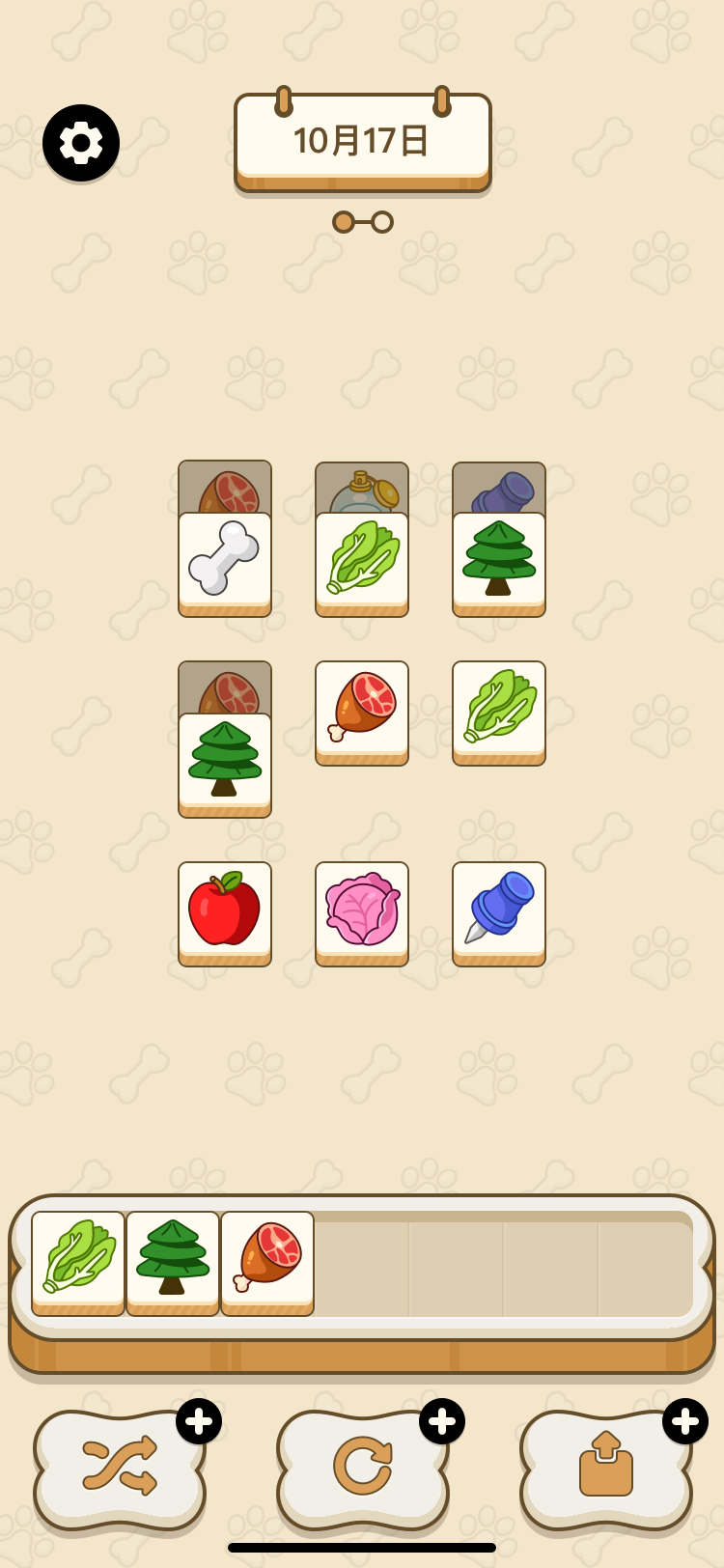Choose the blue pushpin tile on the board
The width and height of the screenshot is (724, 1568).
[499, 911]
